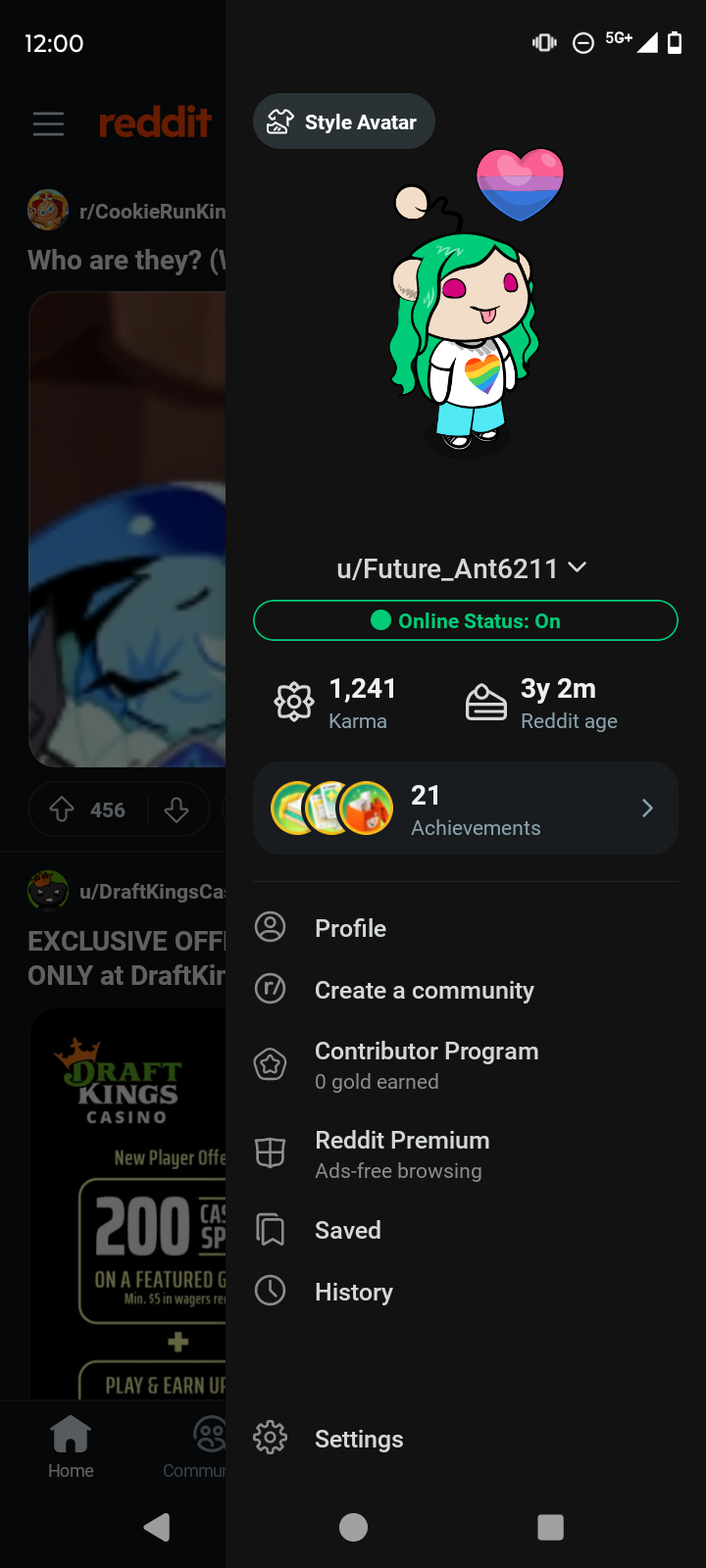
Task: Tap the system home button
Action: click(x=353, y=1527)
